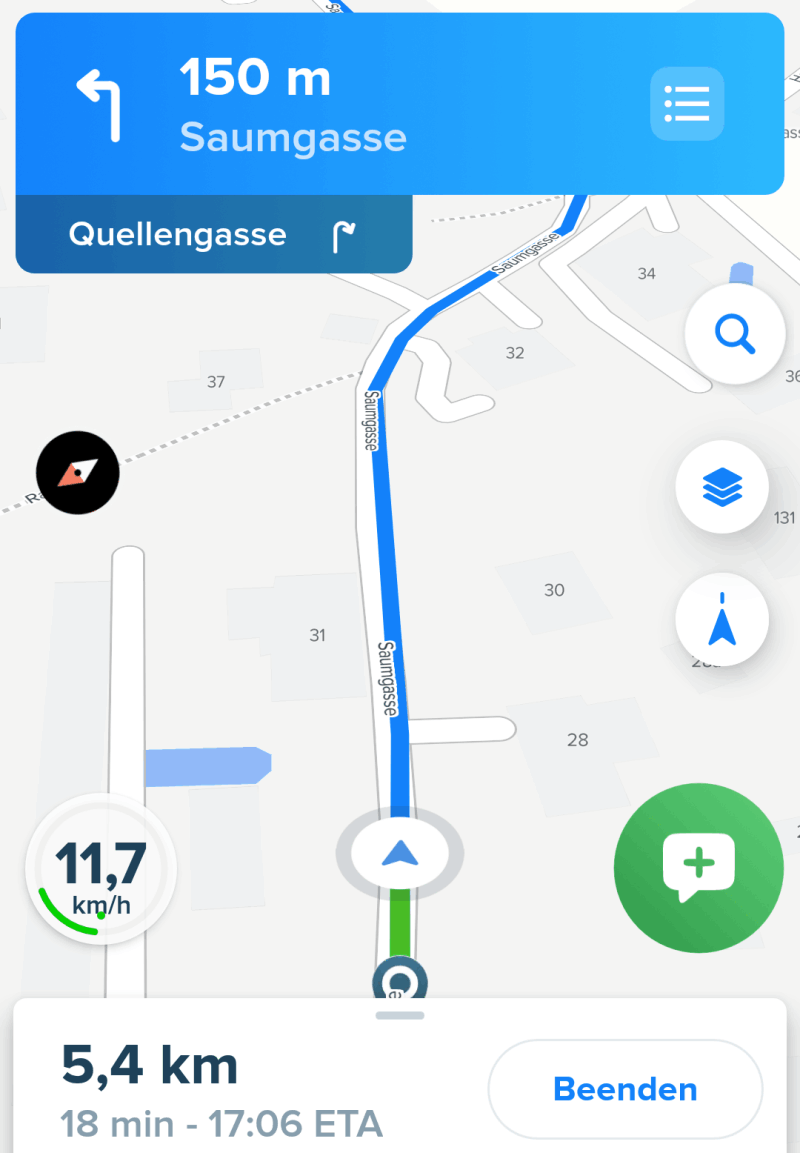Screen dimensions: 800x1153
Task: Open the map layers button
Action: 722,488
